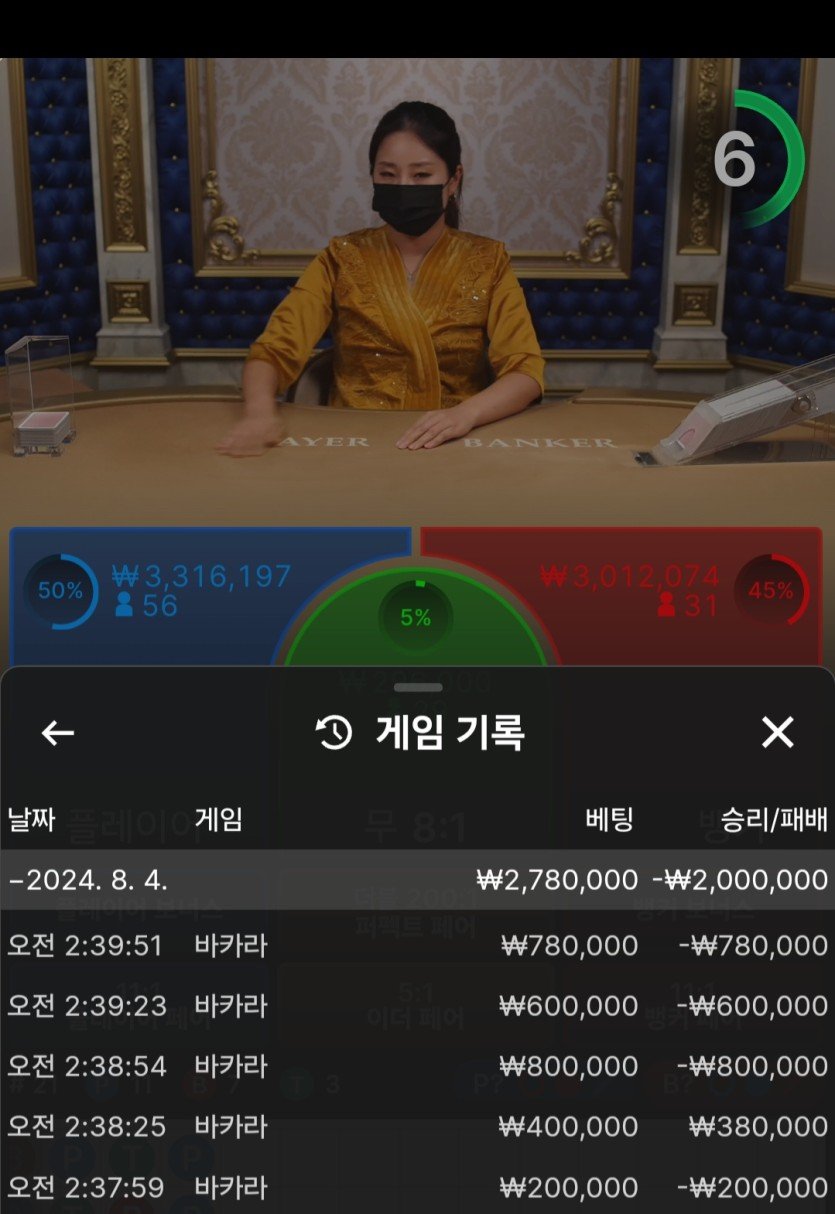Image resolution: width=835 pixels, height=1214 pixels.
Task: Open the 오전 2:38:25 baccarat record
Action: coord(417,1127)
